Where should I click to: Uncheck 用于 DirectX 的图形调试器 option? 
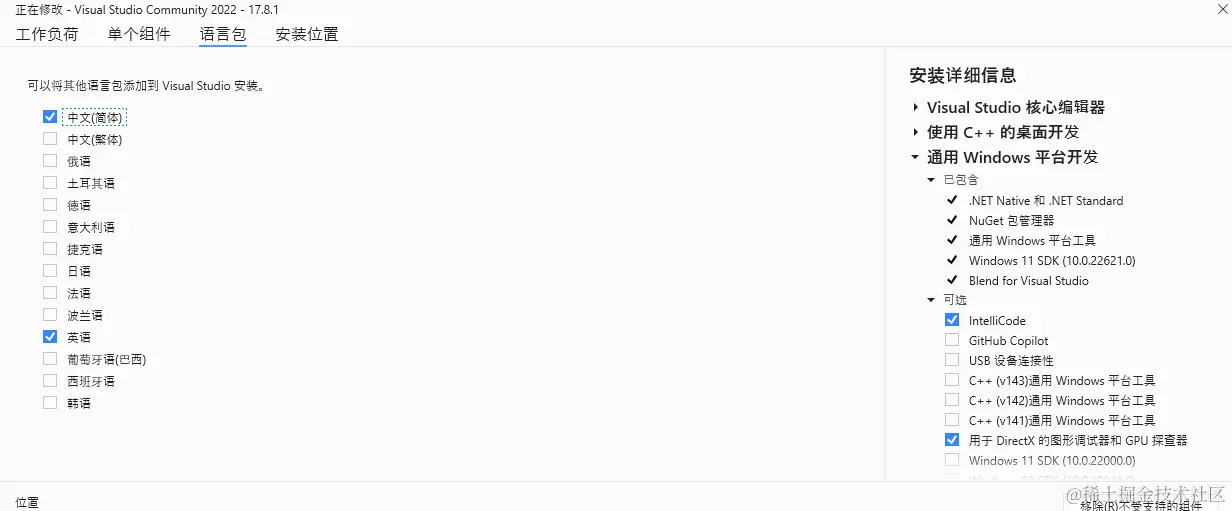(x=951, y=440)
